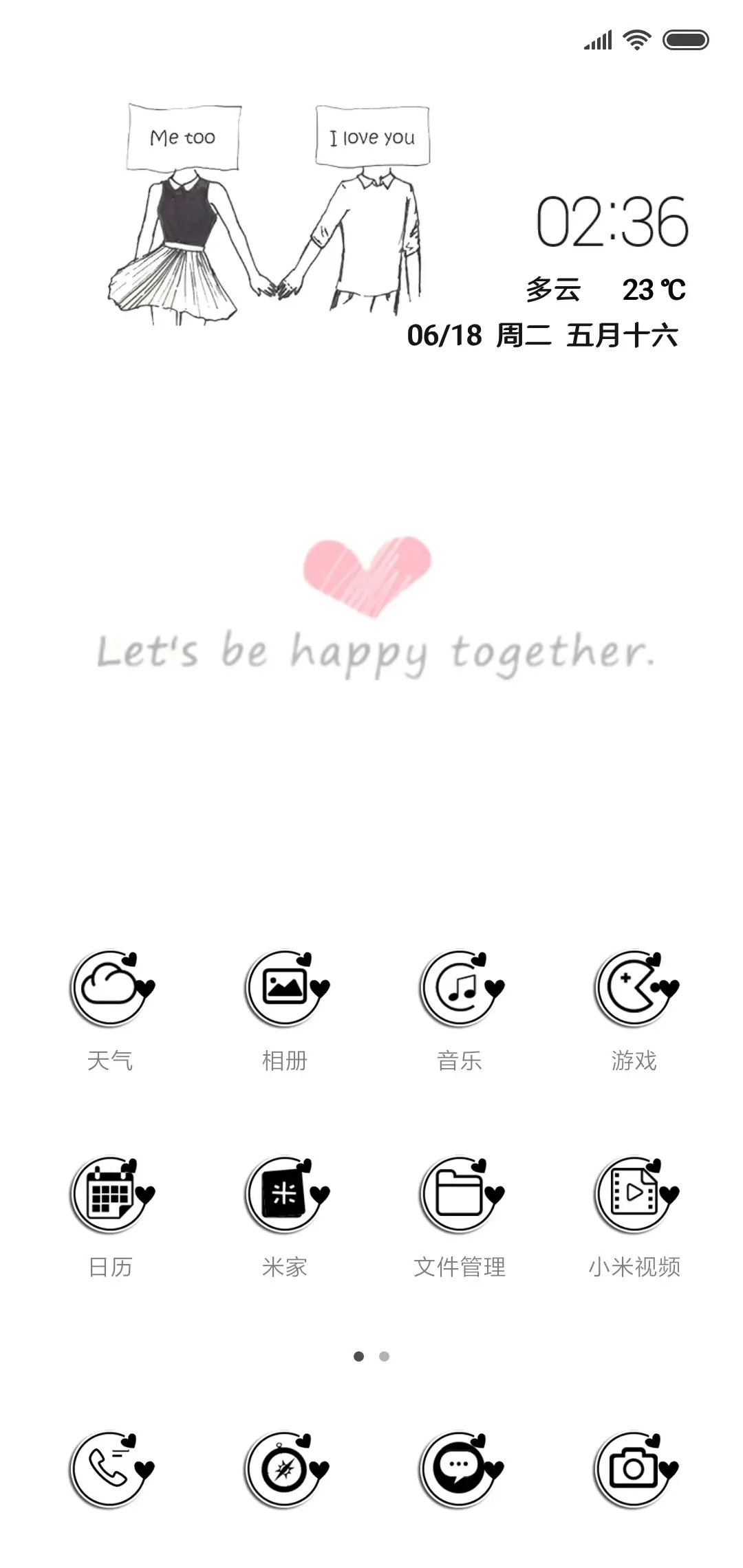Open the 相册 gallery app

tap(285, 989)
